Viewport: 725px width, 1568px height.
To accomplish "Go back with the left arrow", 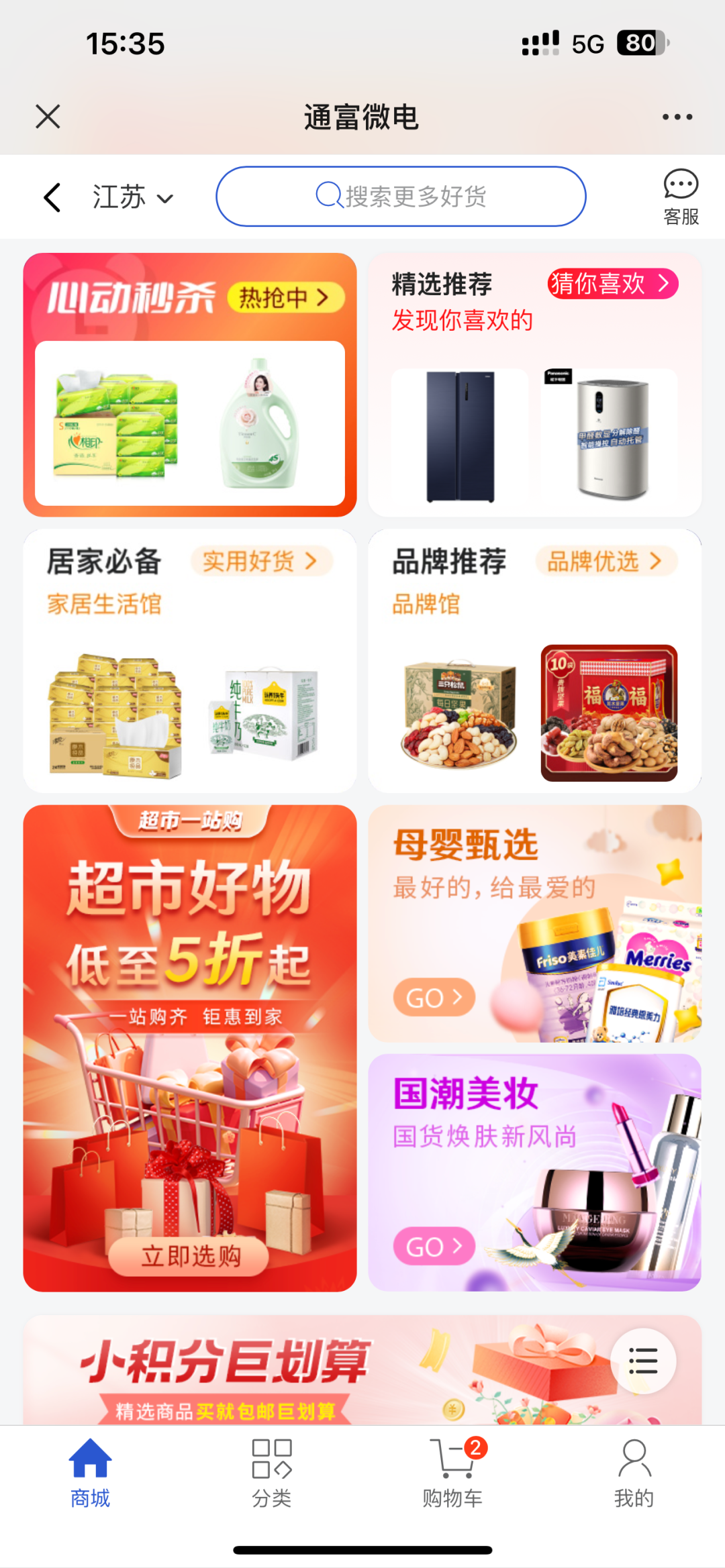I will [x=52, y=197].
